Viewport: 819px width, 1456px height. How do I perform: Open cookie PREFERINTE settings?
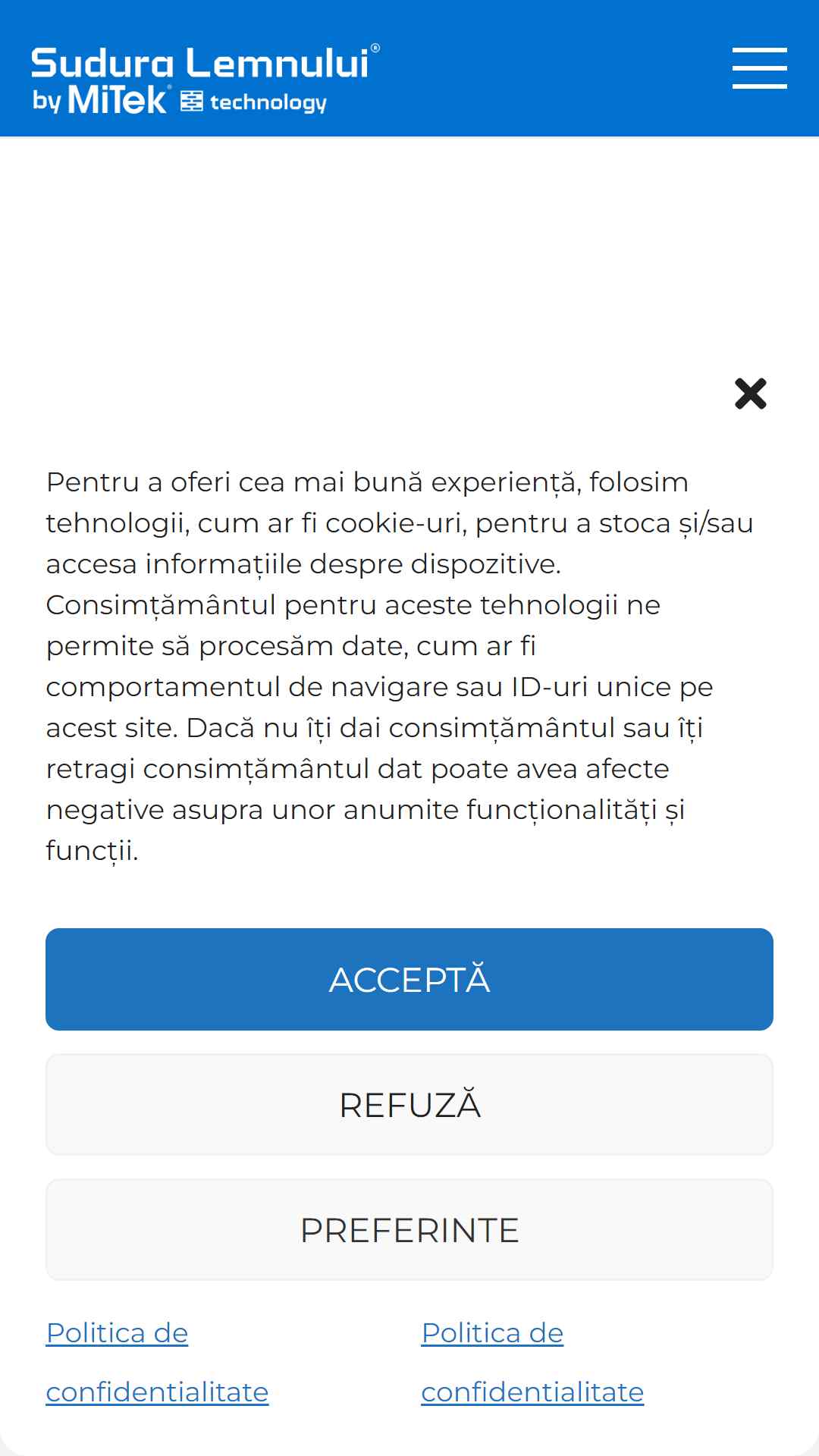click(x=409, y=1229)
